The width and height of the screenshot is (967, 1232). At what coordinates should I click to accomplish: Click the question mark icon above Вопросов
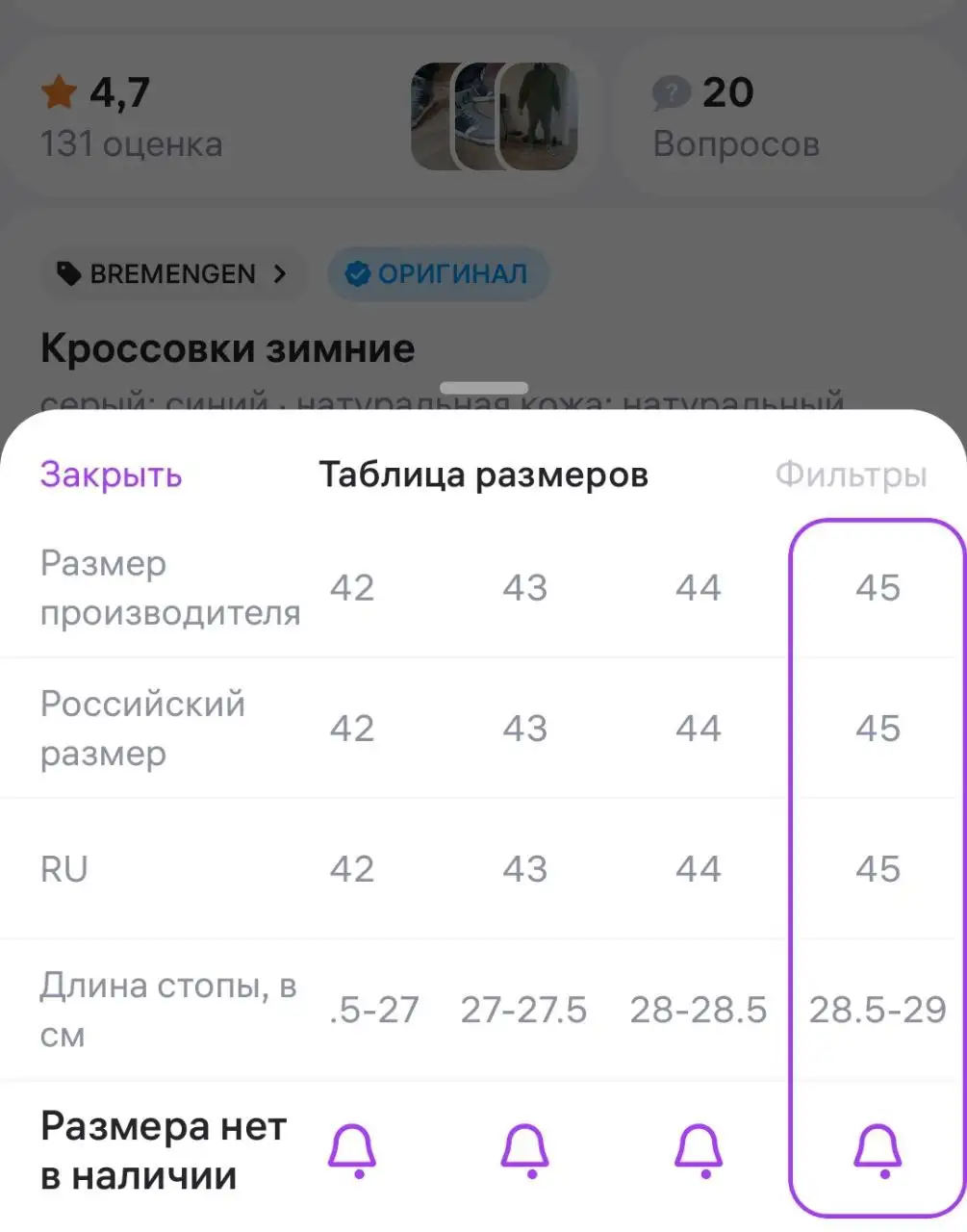pos(674,91)
